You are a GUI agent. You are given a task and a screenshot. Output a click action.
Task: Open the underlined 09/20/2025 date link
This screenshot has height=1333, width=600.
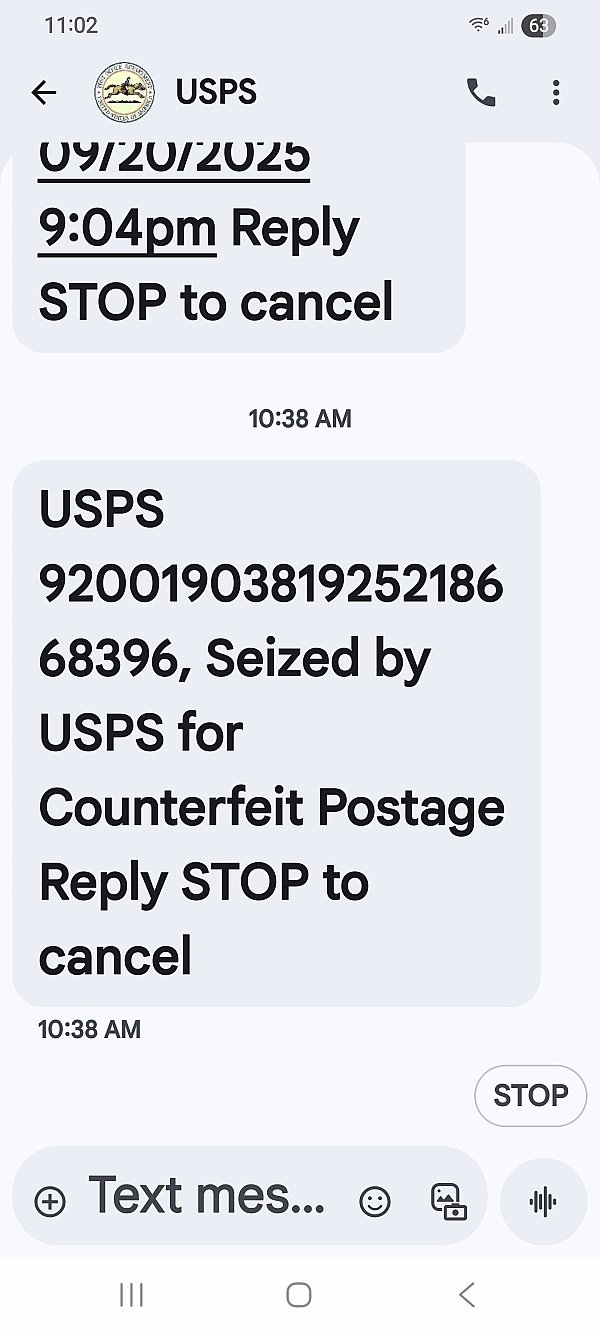[x=174, y=160]
